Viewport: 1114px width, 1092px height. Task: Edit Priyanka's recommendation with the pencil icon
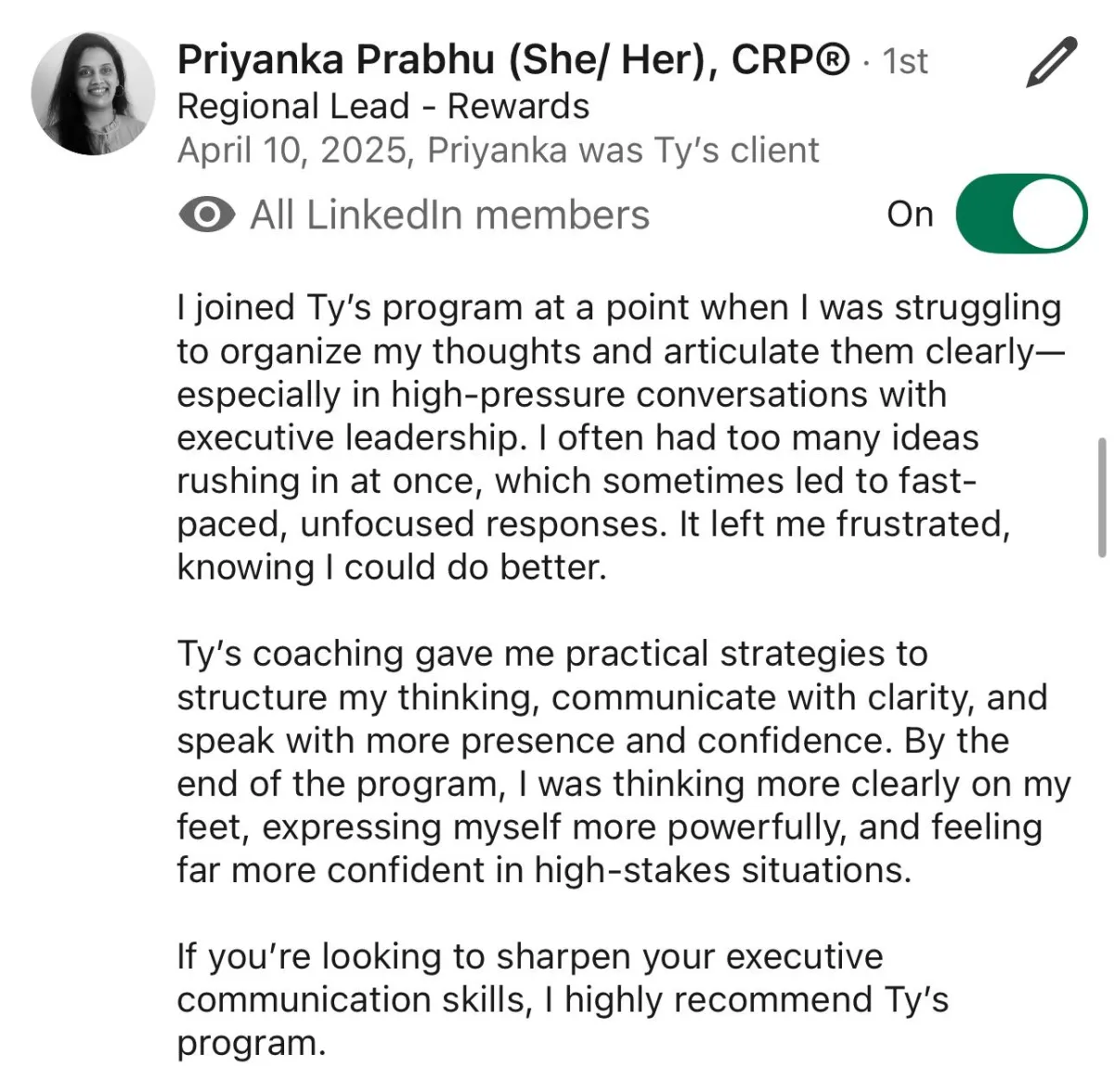[x=1052, y=62]
